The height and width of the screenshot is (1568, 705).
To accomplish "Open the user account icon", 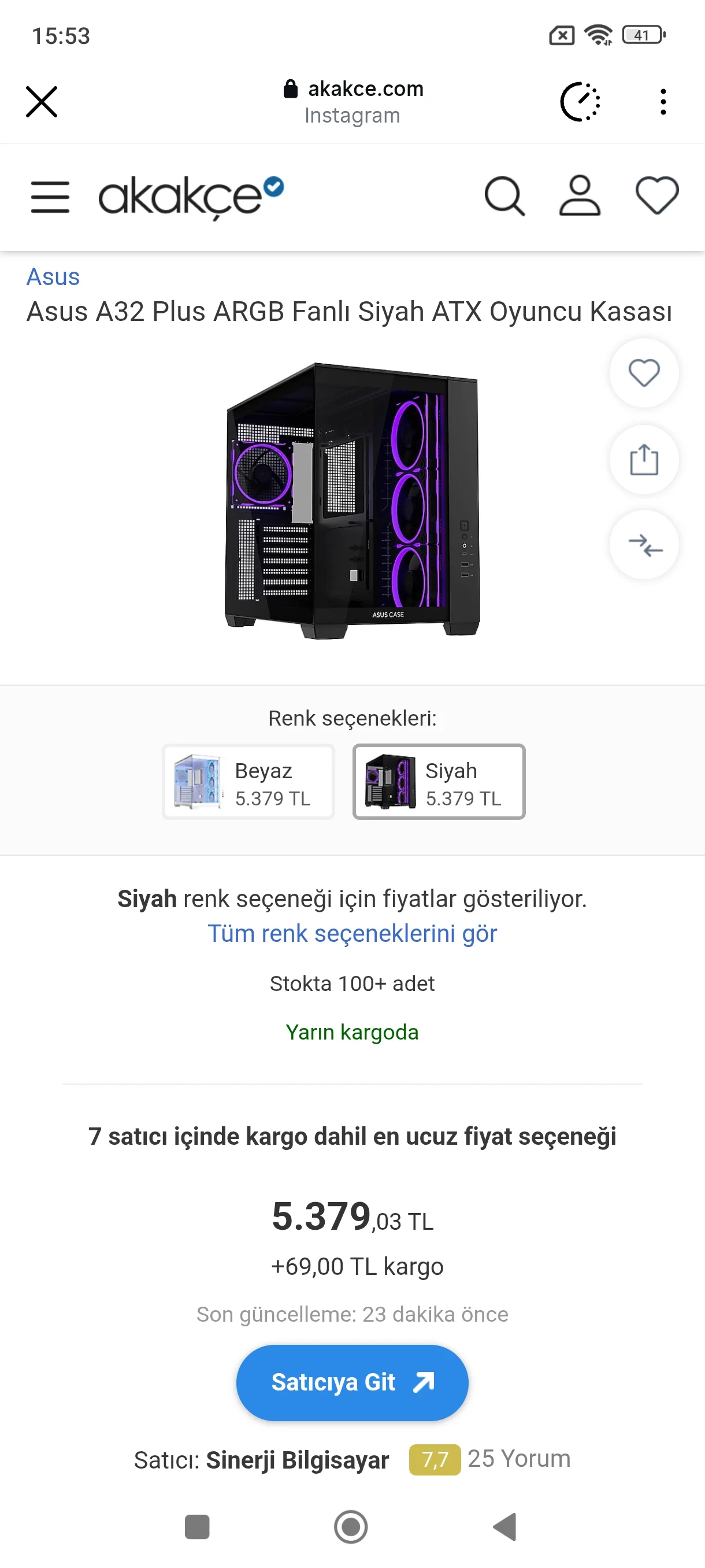I will coord(579,197).
